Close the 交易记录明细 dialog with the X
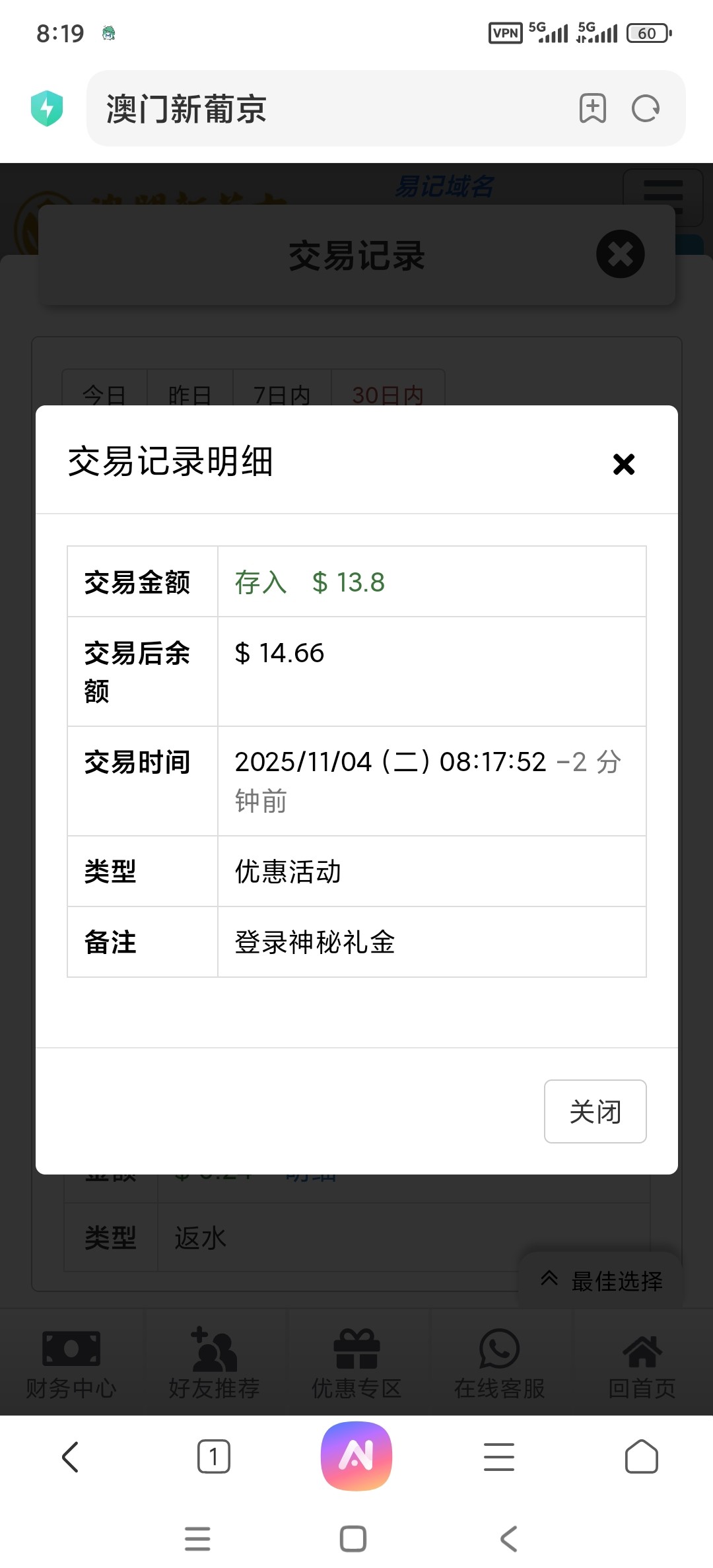 click(x=623, y=464)
